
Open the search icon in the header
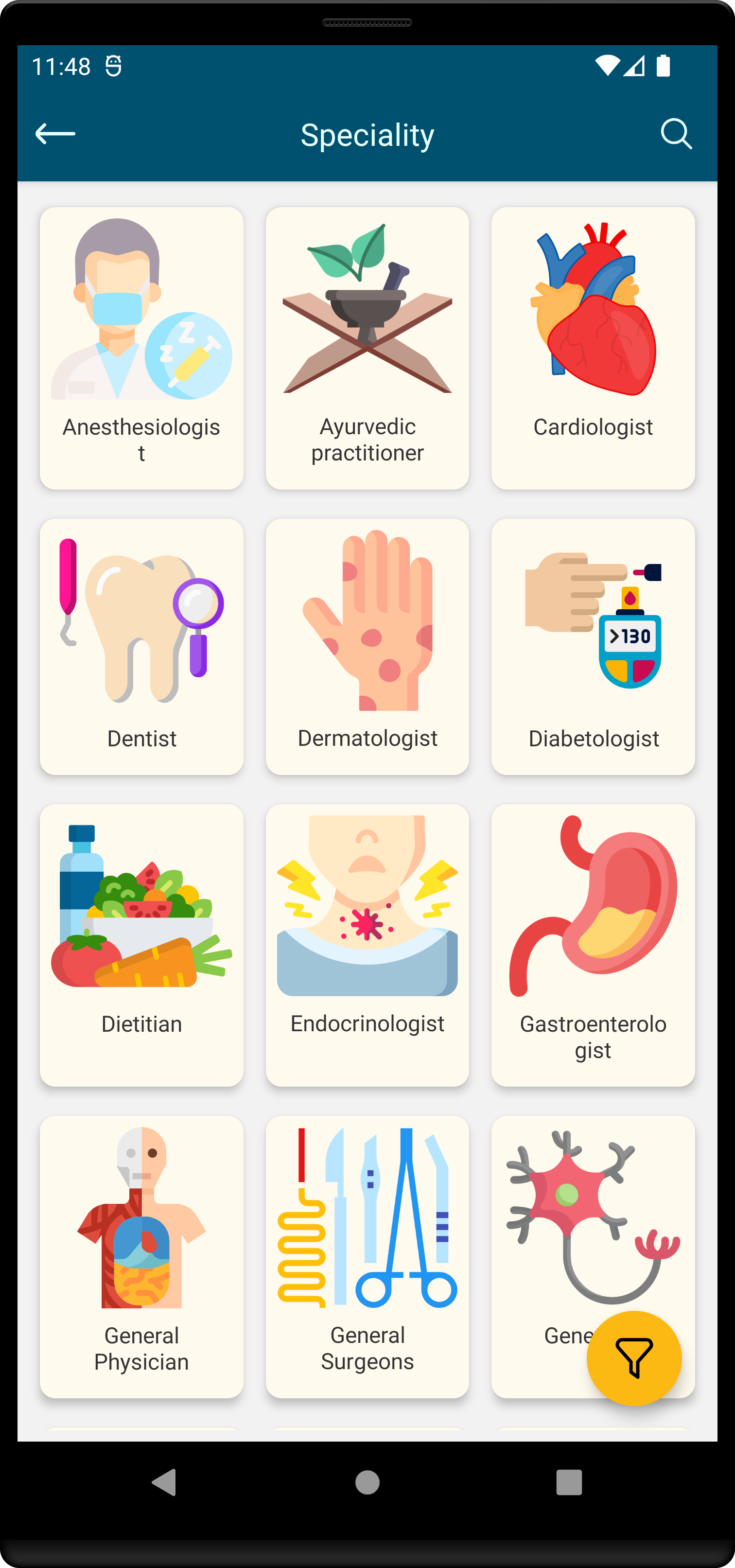click(x=676, y=134)
